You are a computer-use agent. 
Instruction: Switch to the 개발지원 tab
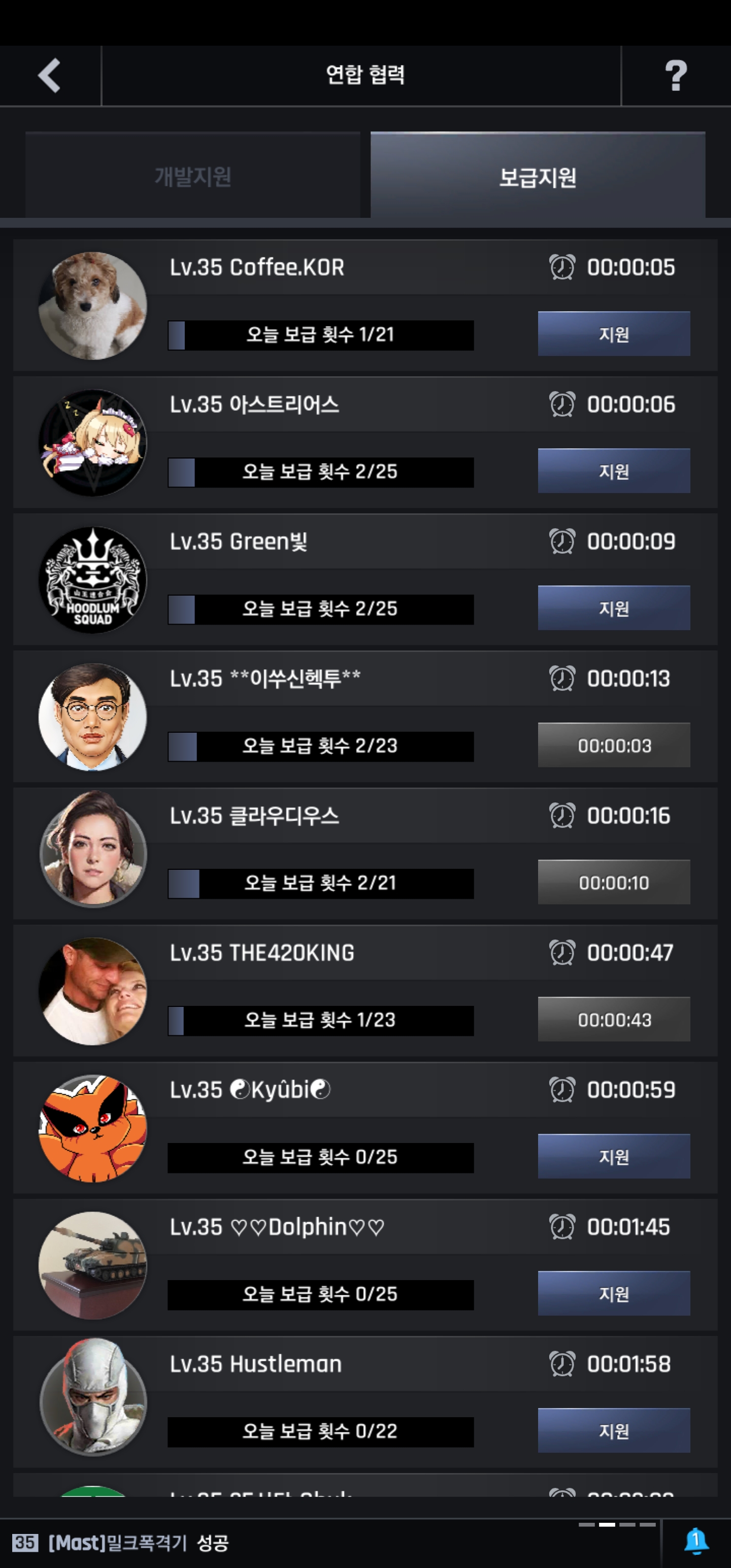tap(192, 177)
